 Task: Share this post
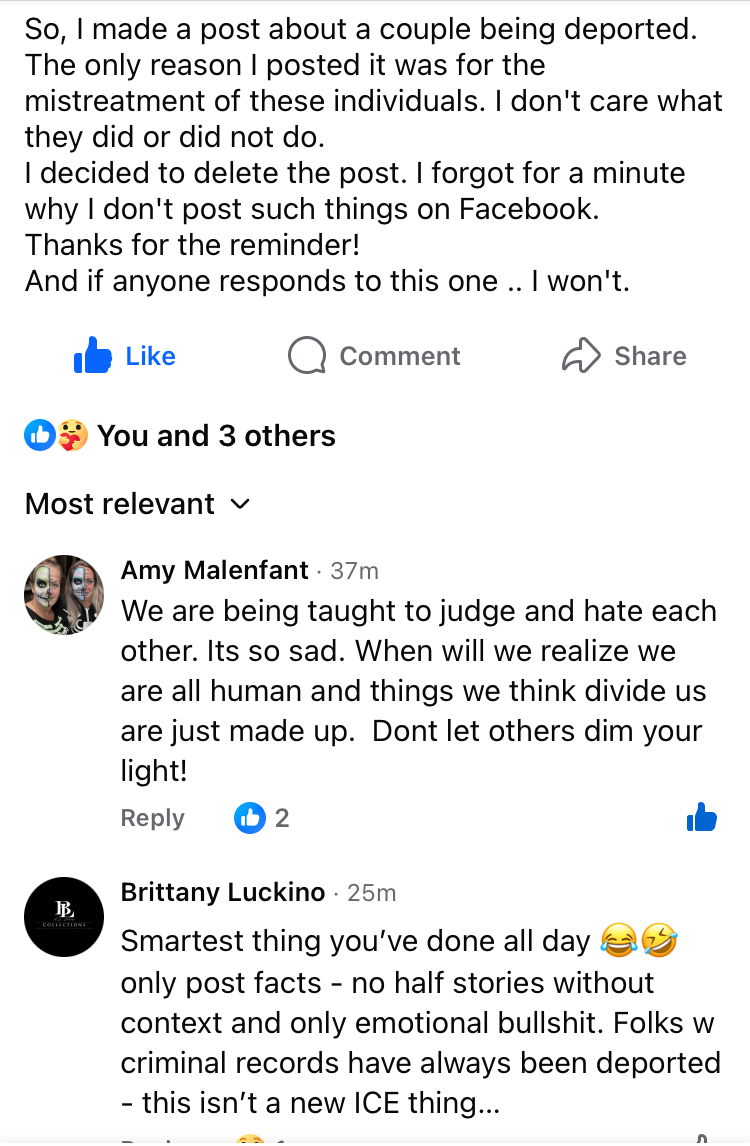click(x=624, y=356)
